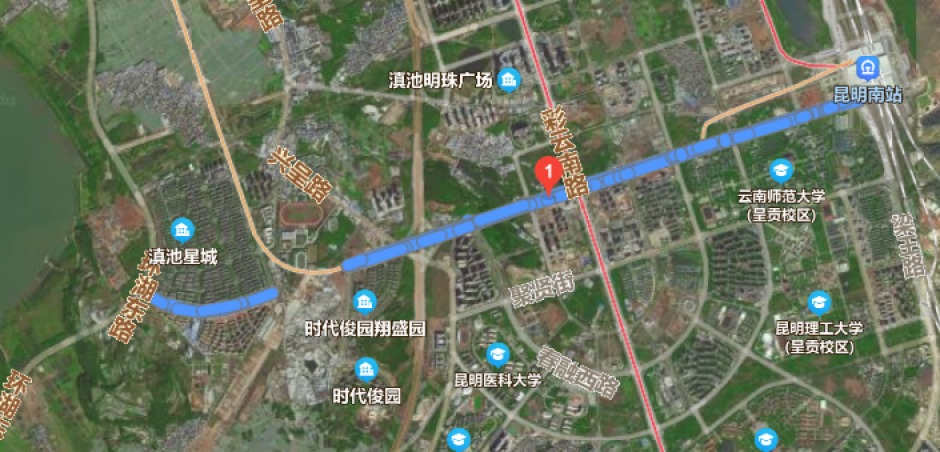Open the 云南师范大学(呈贡校区) marker
This screenshot has width=940, height=452.
[779, 170]
